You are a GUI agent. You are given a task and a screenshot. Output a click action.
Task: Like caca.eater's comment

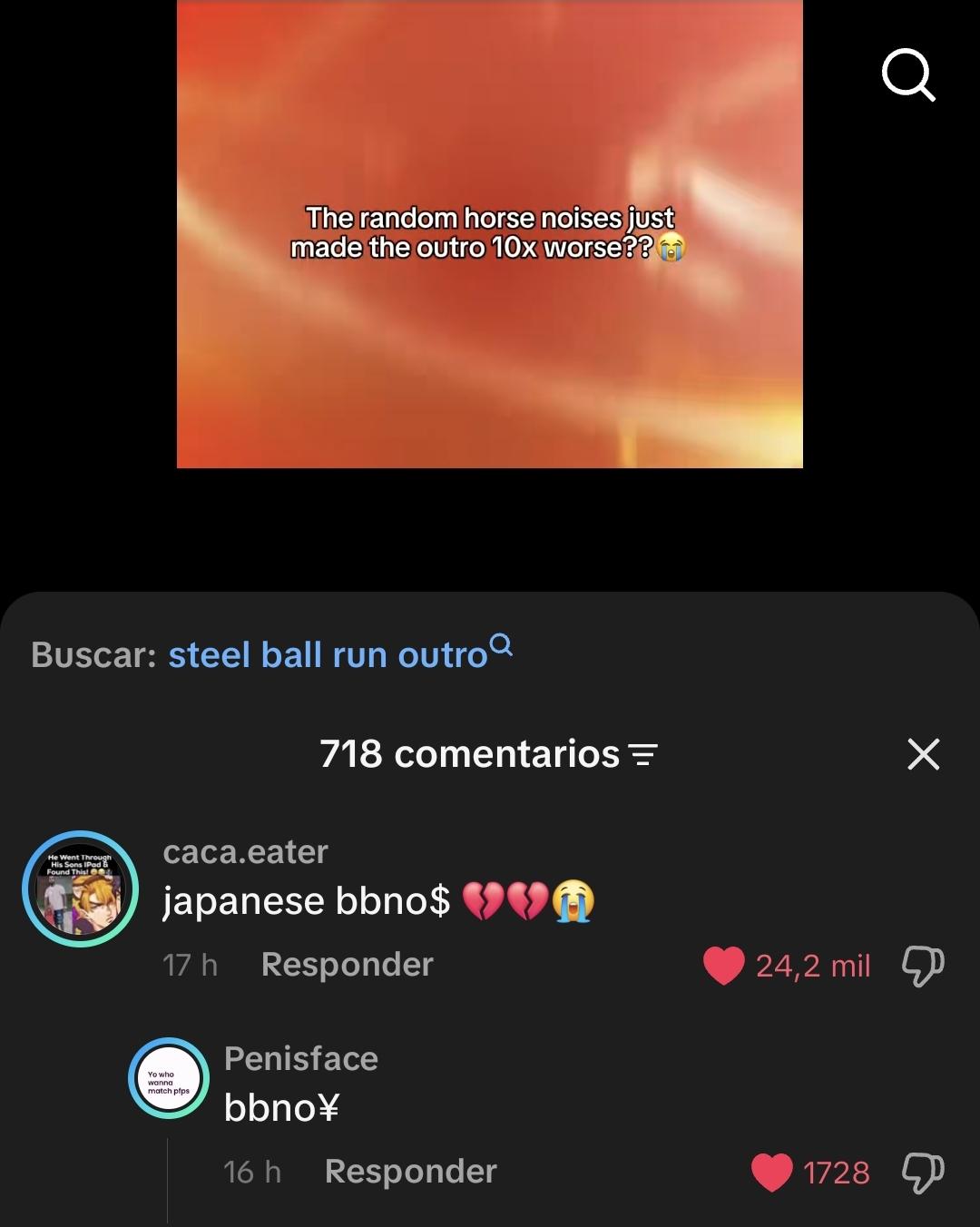pos(723,966)
